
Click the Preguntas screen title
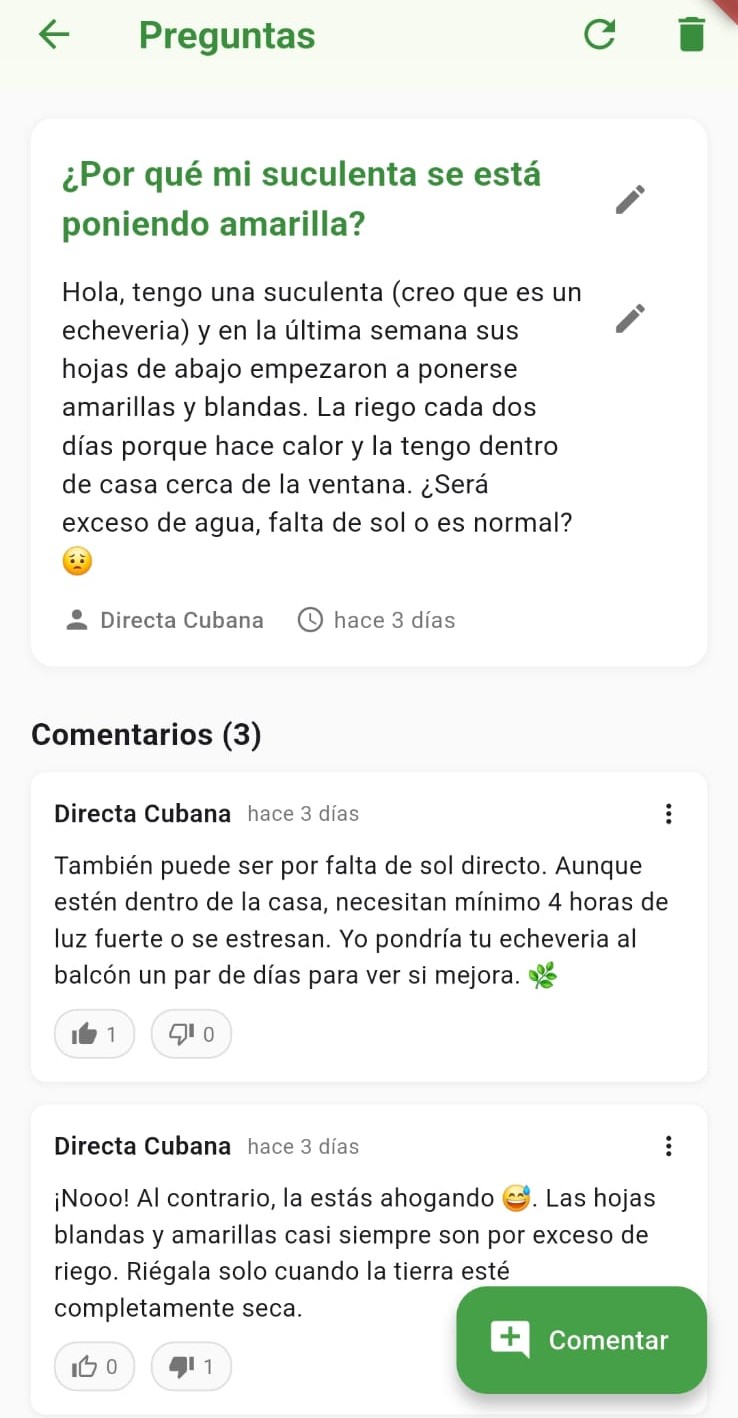228,33
